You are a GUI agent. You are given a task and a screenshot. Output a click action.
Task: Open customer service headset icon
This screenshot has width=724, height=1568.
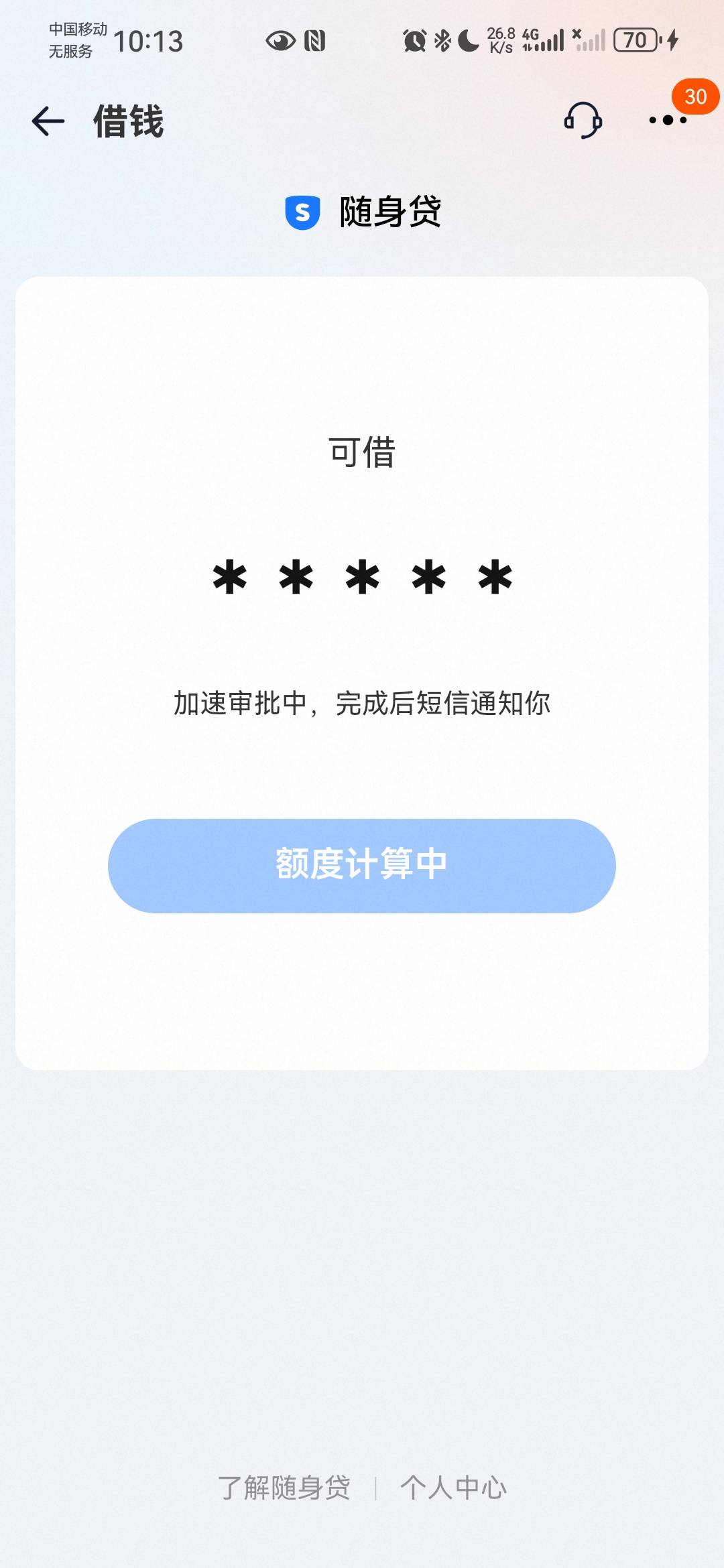583,121
